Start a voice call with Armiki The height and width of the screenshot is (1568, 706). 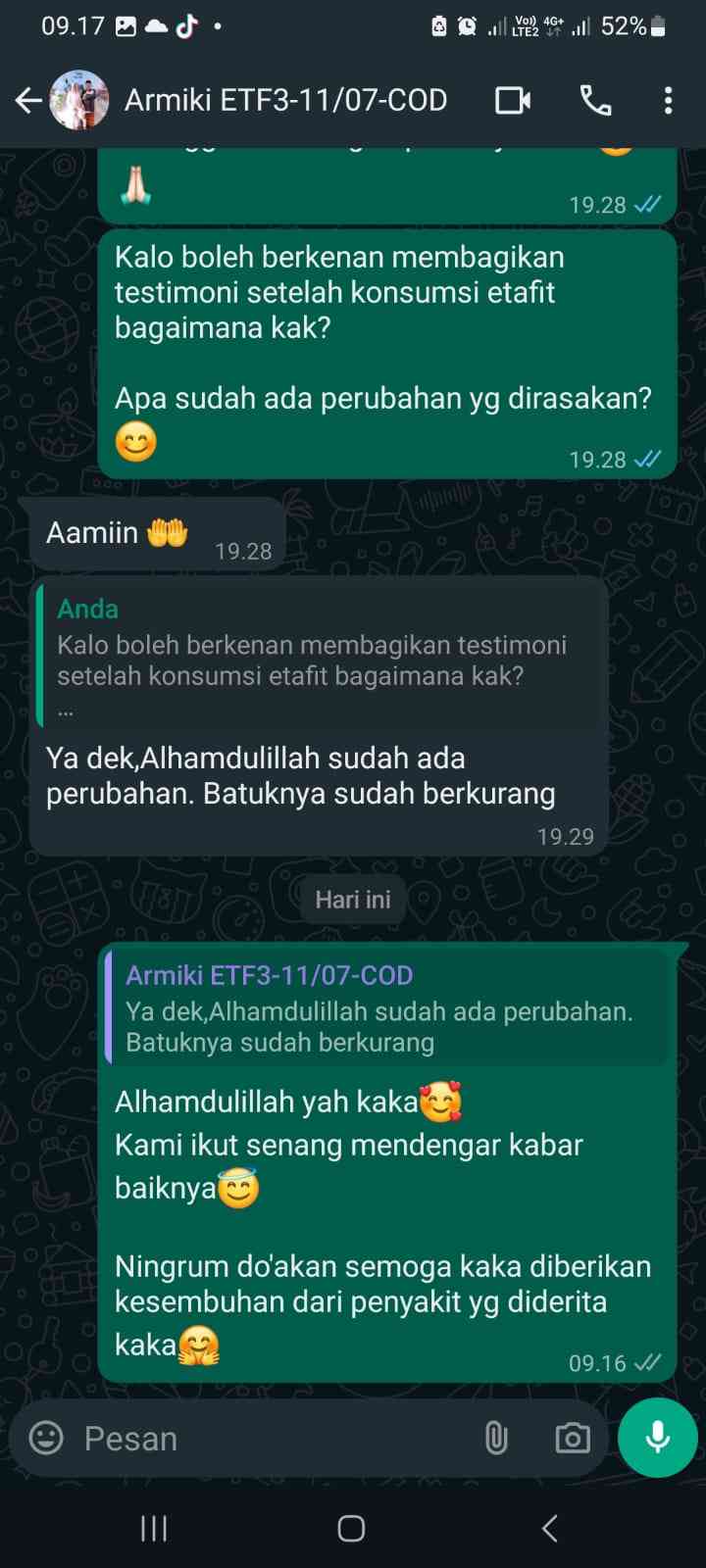(595, 100)
